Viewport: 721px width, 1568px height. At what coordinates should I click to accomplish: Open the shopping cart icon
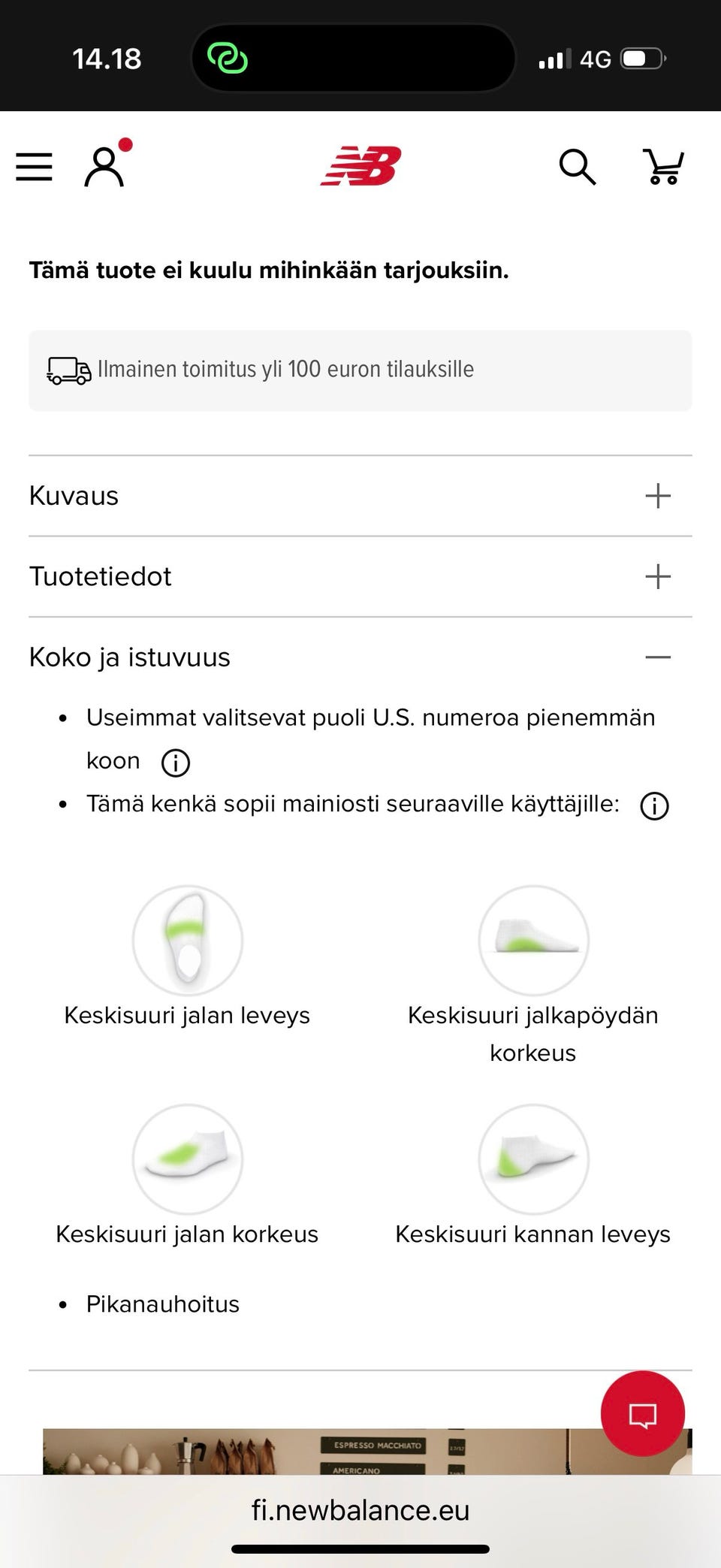click(664, 167)
